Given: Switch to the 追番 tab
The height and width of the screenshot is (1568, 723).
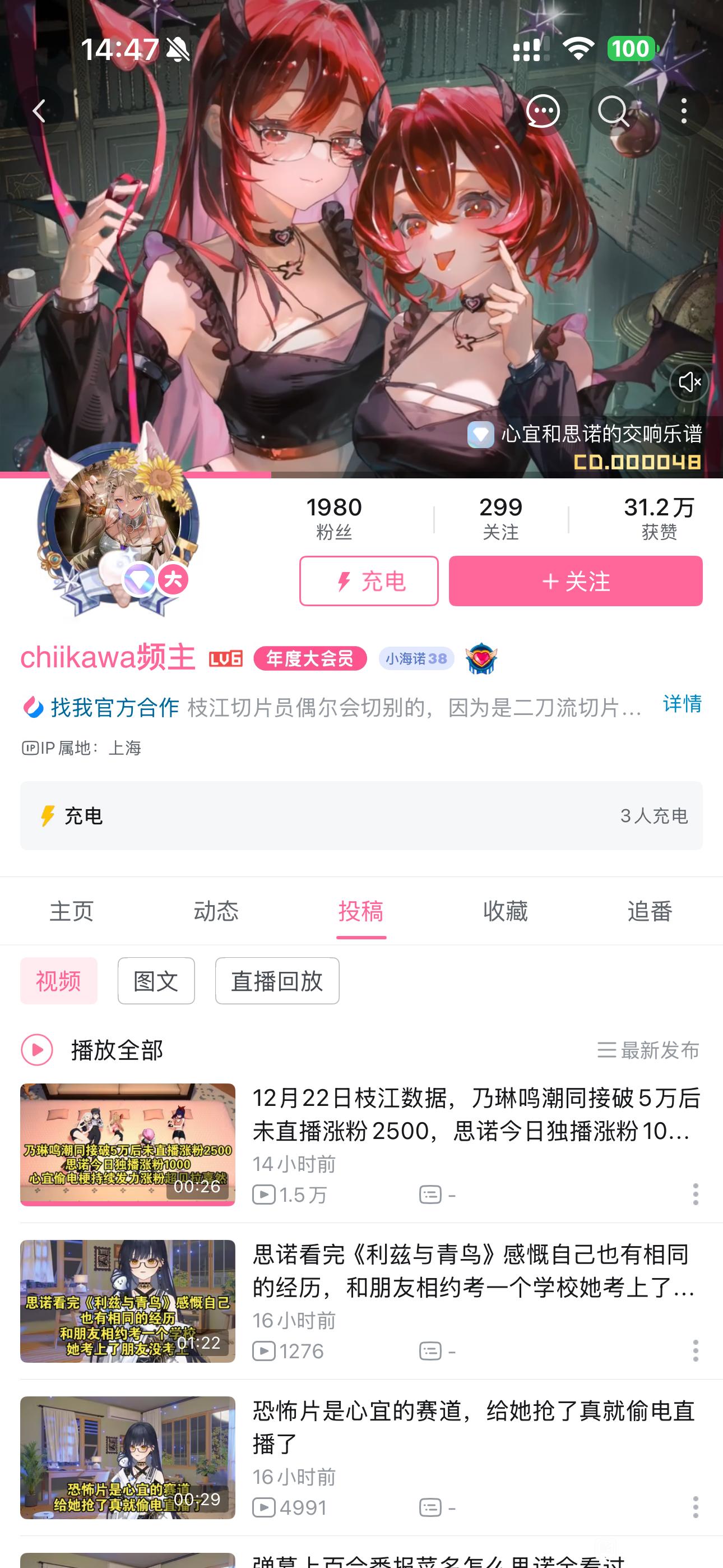Looking at the screenshot, I should click(650, 911).
